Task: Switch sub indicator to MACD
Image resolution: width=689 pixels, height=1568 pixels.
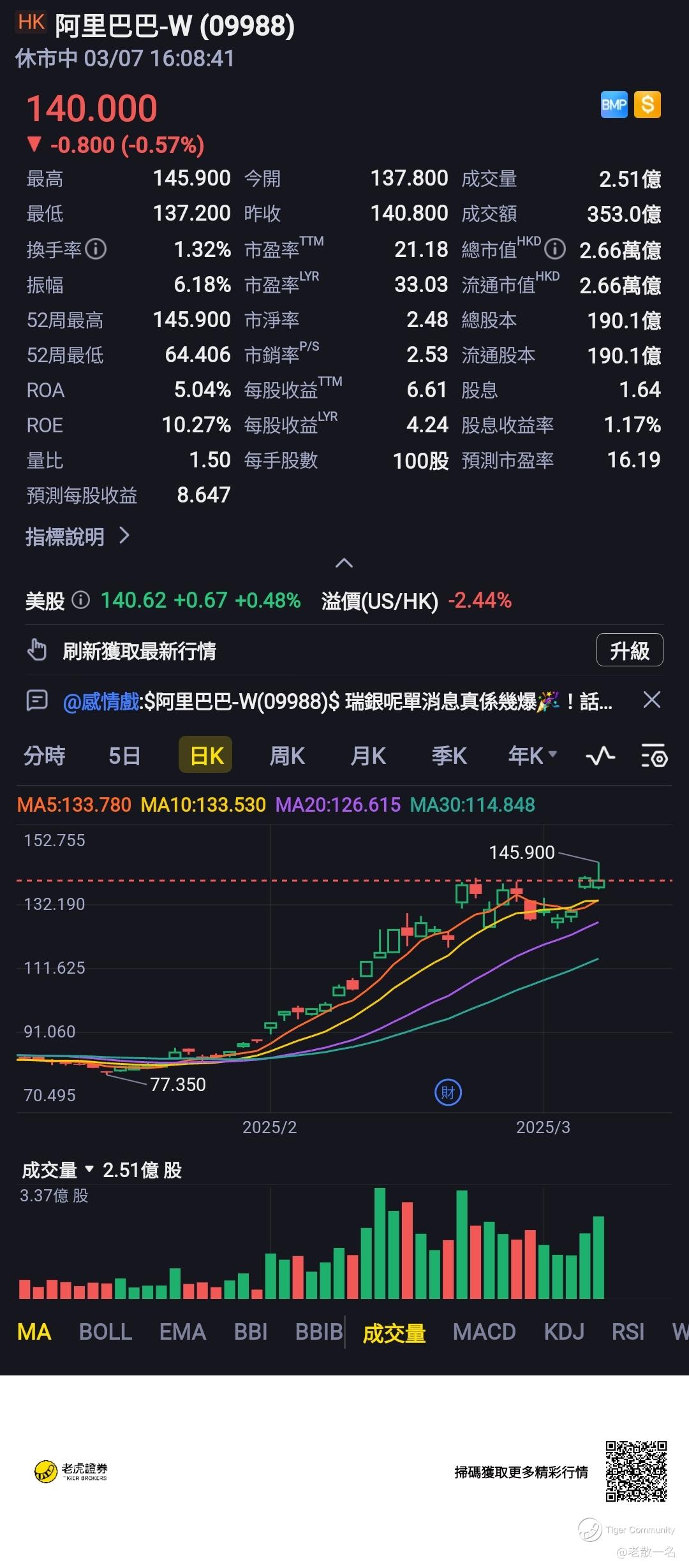Action: [x=484, y=1332]
